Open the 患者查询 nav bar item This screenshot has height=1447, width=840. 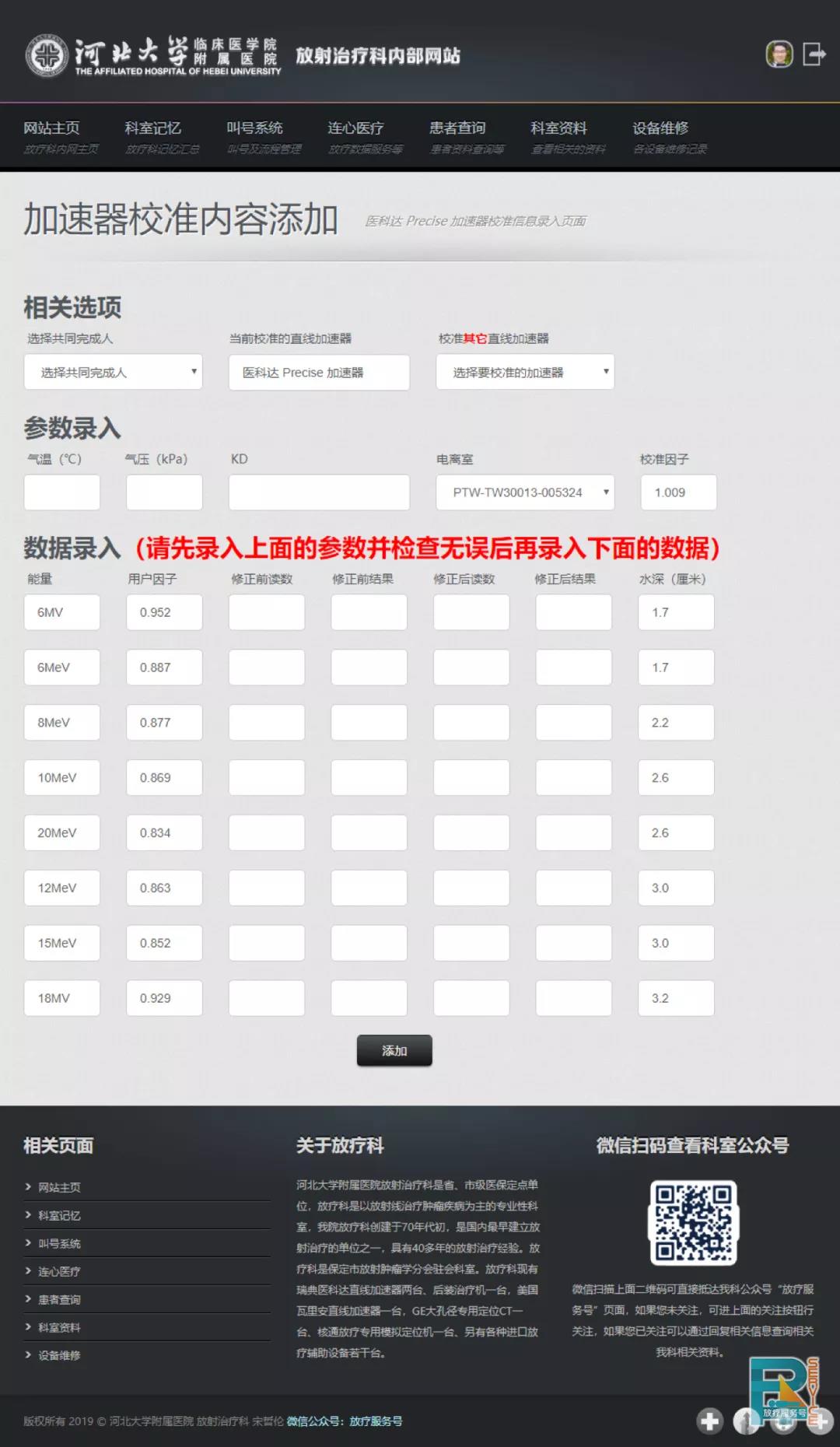(x=457, y=128)
